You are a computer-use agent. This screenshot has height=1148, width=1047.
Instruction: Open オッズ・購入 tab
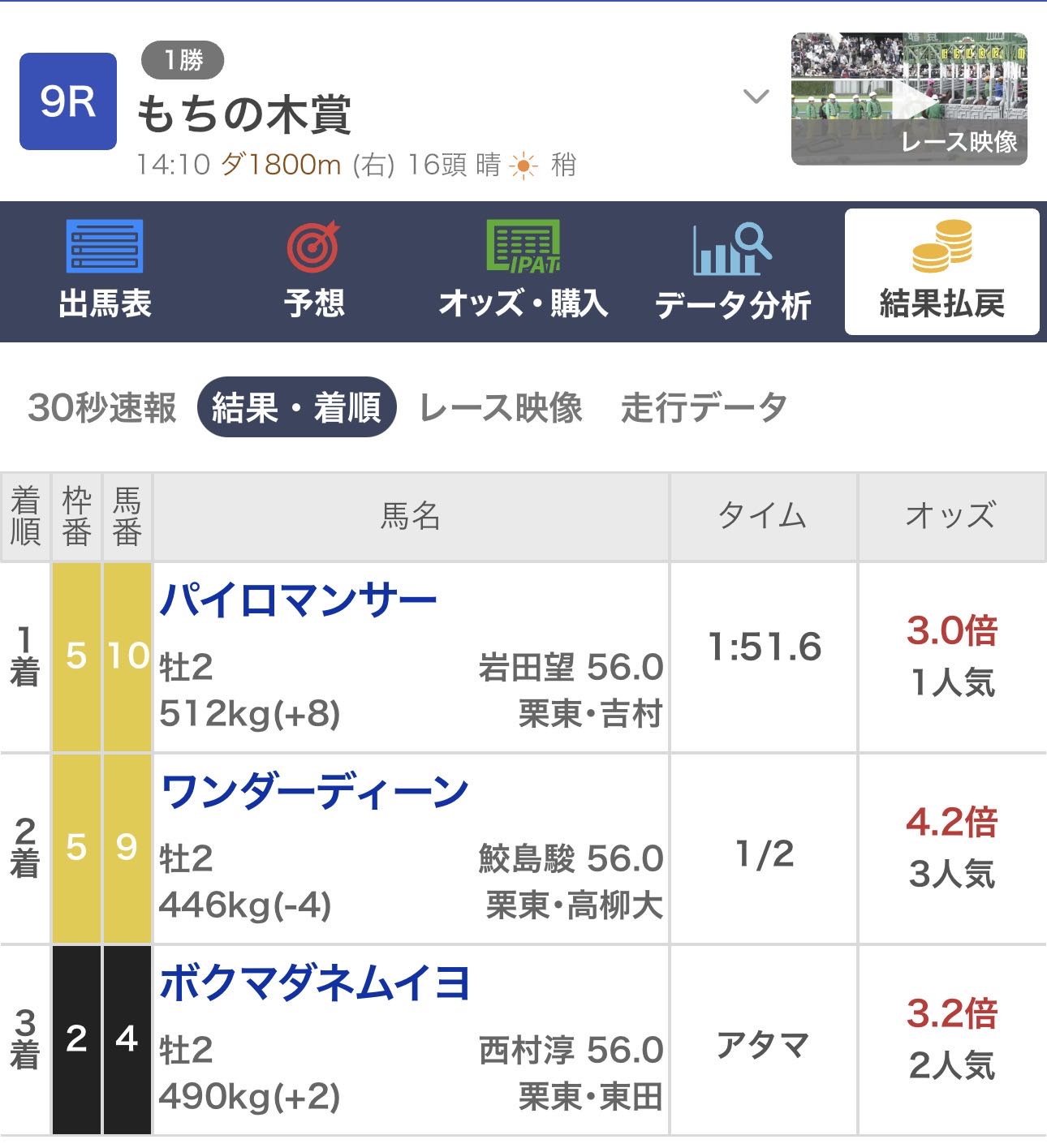[523, 272]
